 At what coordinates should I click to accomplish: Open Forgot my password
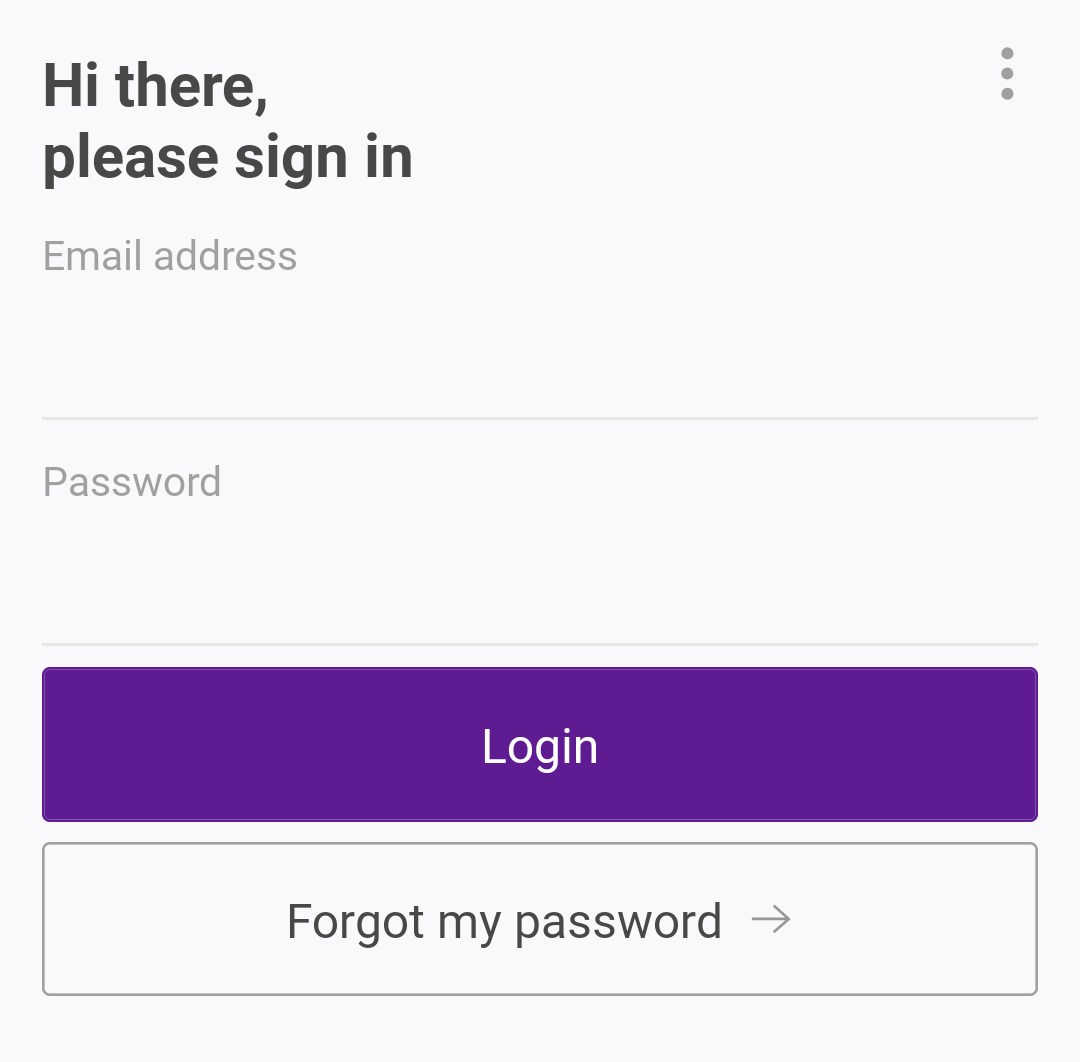(540, 920)
